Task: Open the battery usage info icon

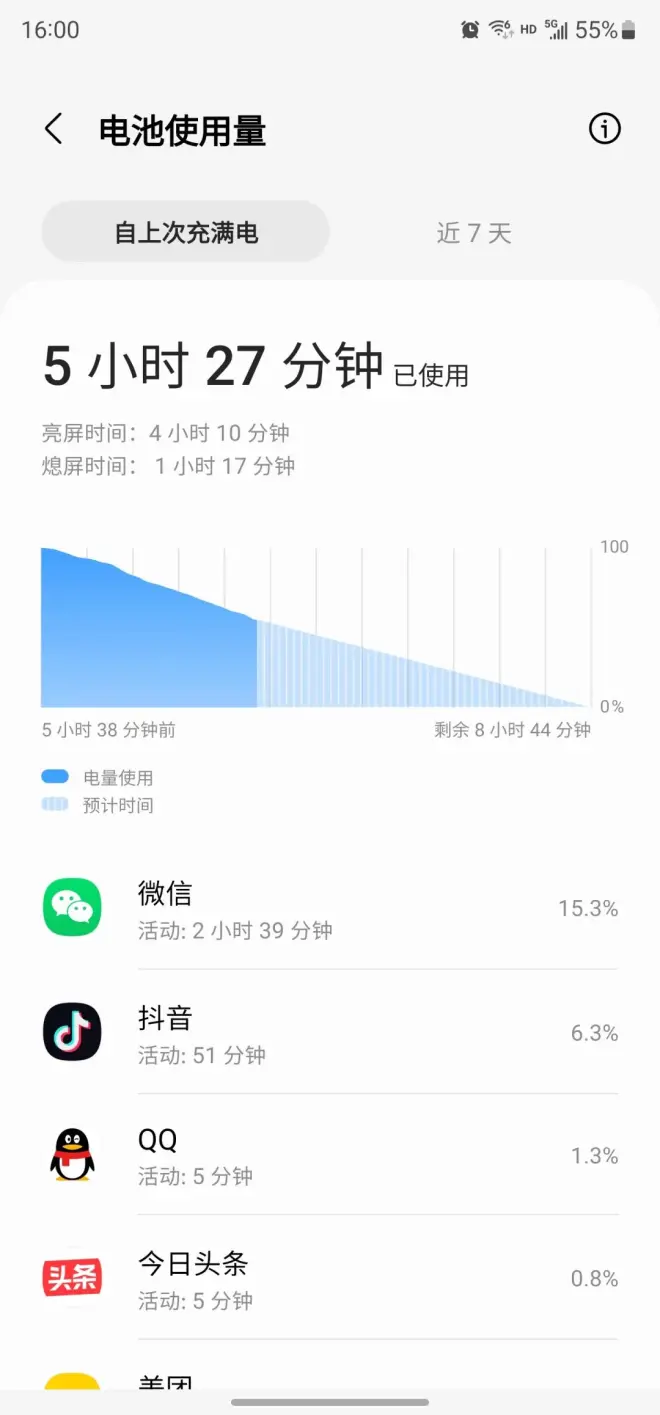Action: (x=604, y=129)
